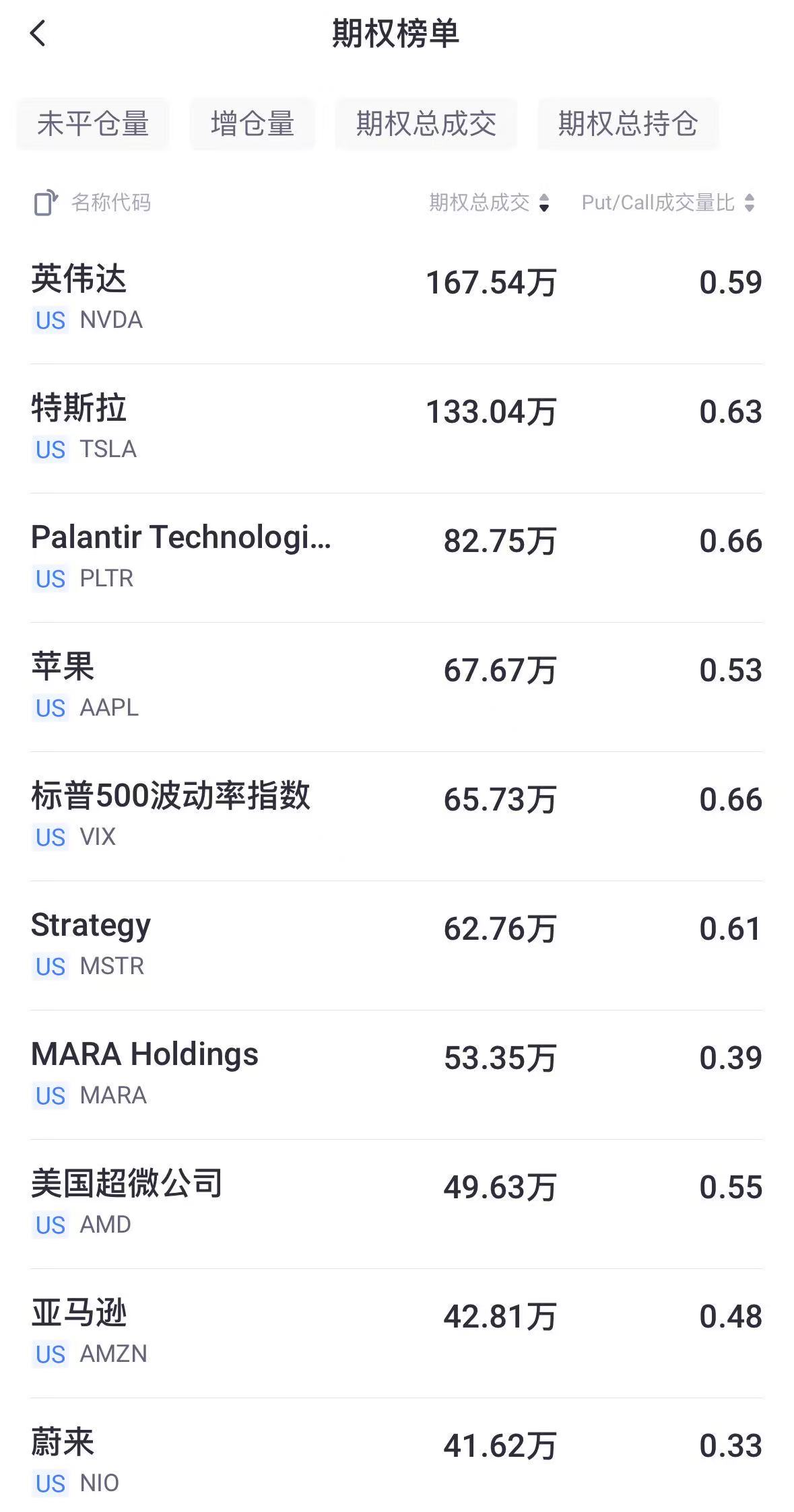This screenshot has height=1512, width=794.
Task: Open the Palantir Technologies PLTR row
Action: (397, 558)
